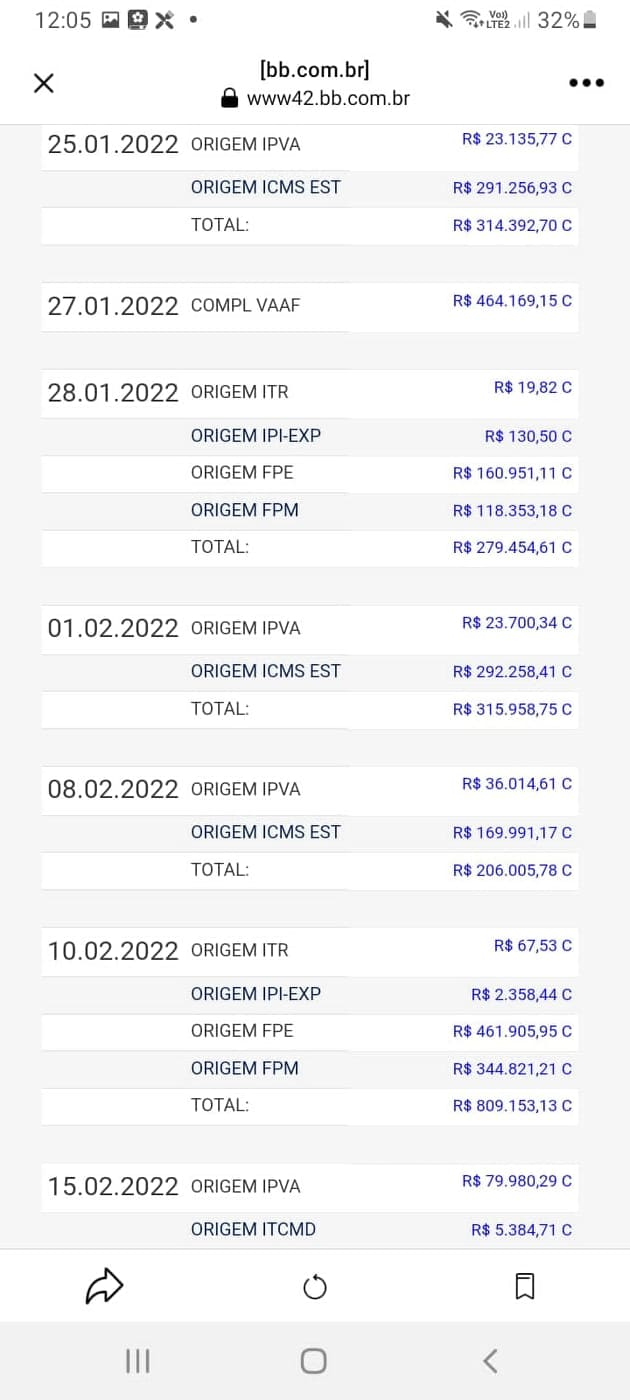Reload the bank statement page
Viewport: 630px width, 1400px height.
coord(315,1287)
